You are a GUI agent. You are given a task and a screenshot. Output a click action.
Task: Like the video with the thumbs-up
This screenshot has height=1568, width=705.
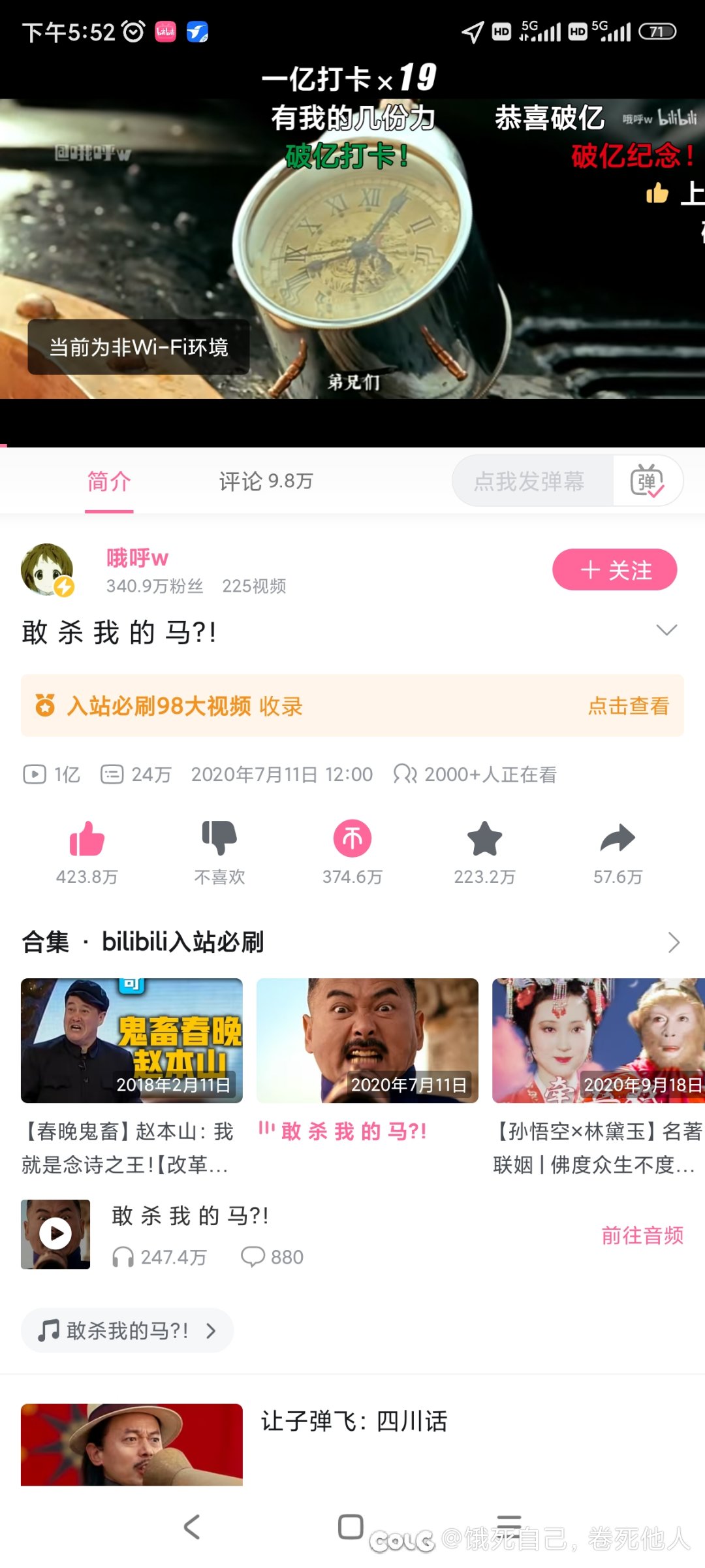point(87,839)
